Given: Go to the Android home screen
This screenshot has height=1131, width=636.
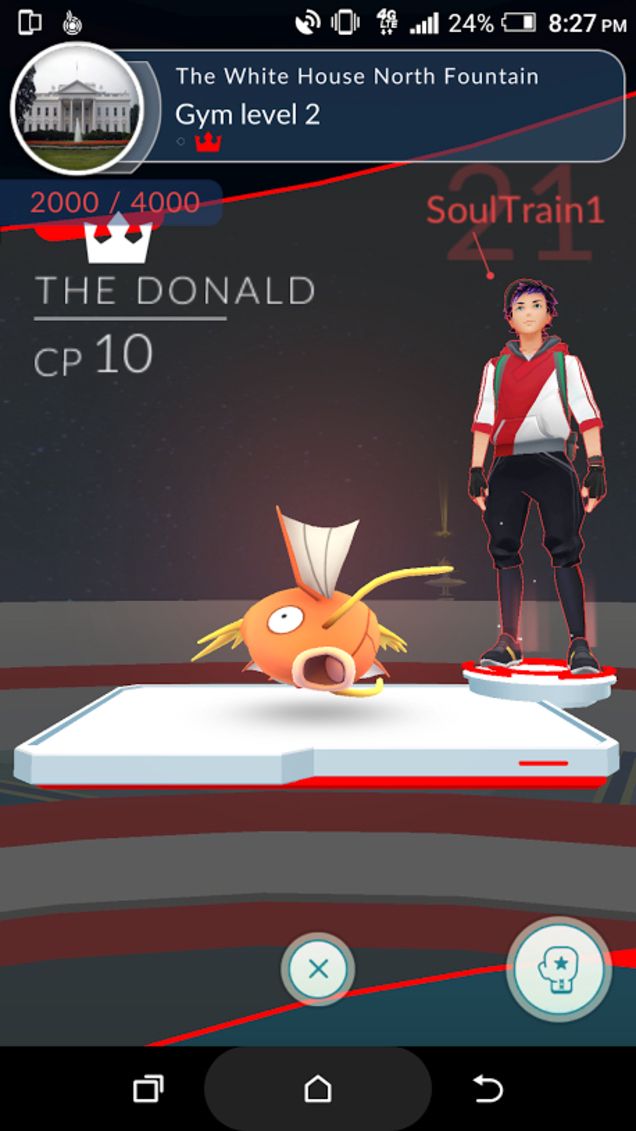Looking at the screenshot, I should pyautogui.click(x=318, y=1088).
